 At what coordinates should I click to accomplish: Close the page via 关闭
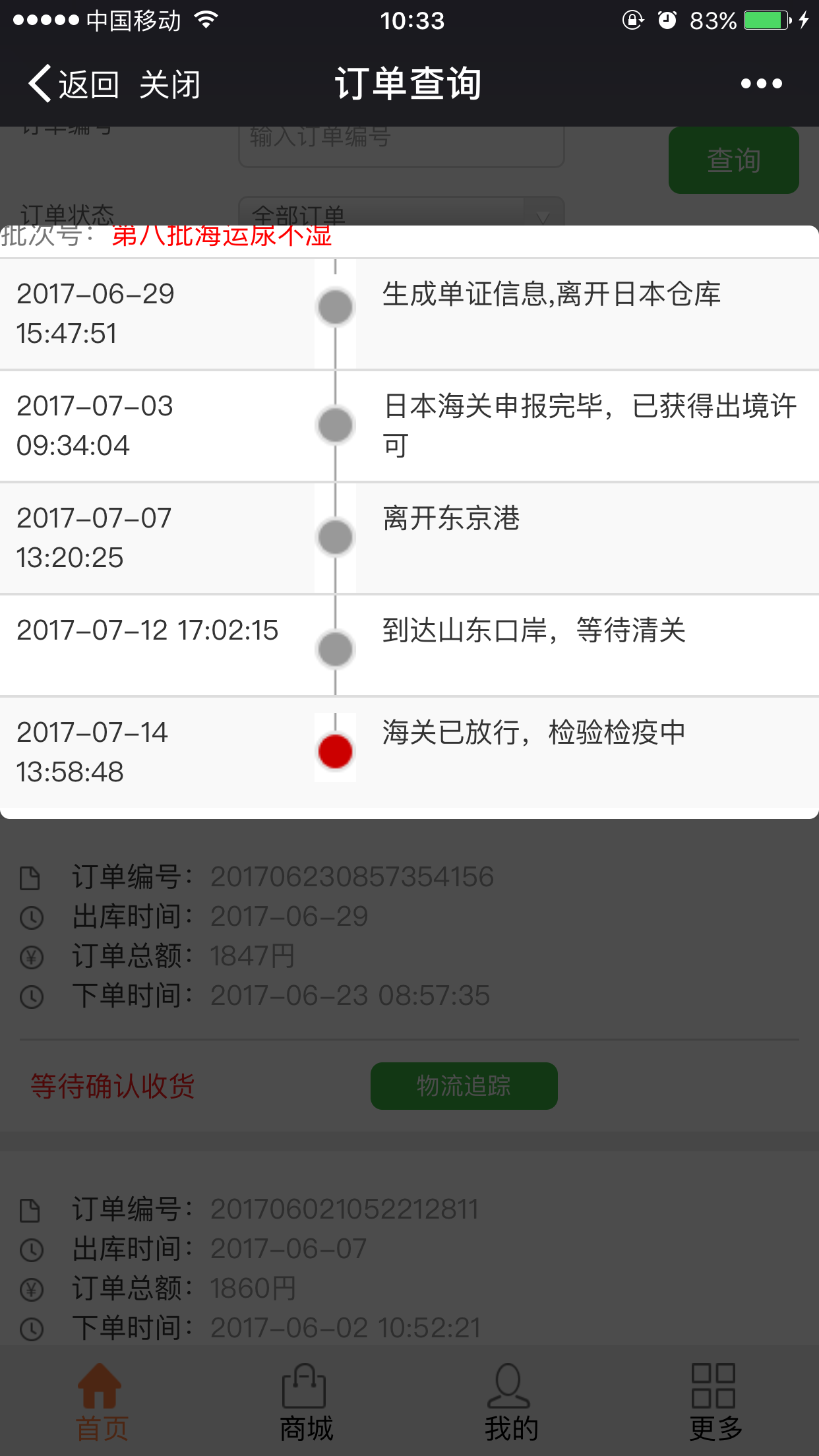coord(170,84)
